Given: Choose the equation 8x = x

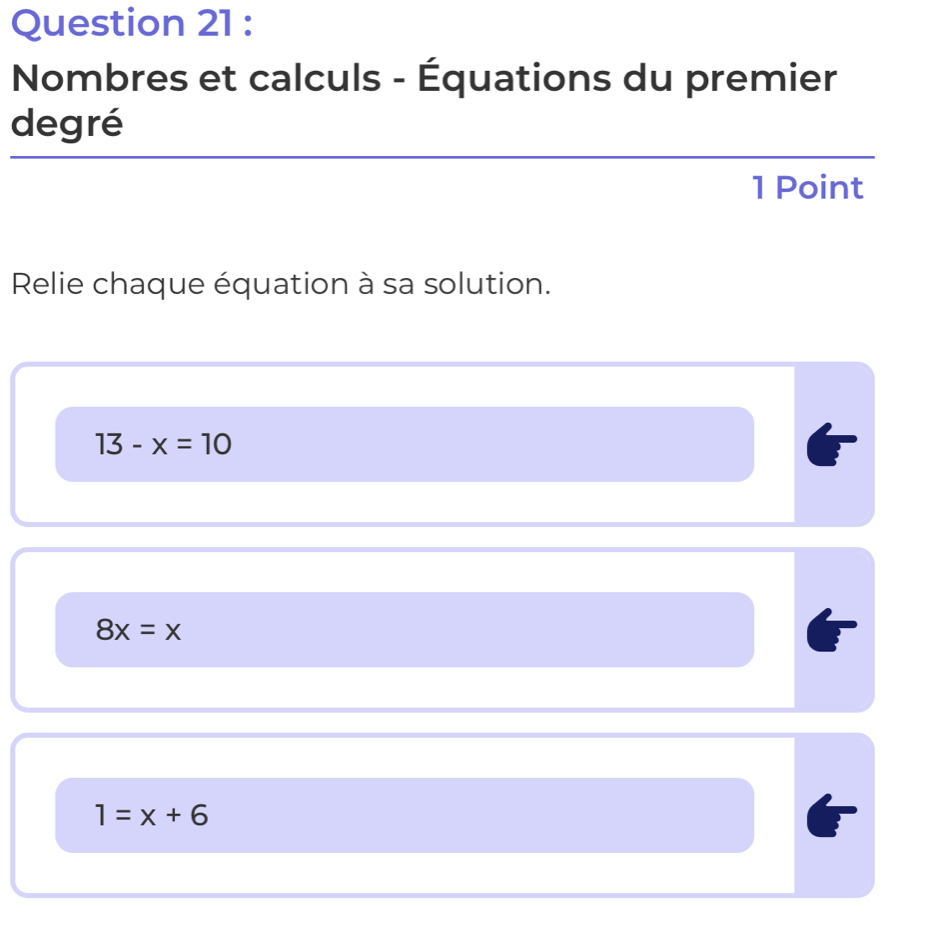Looking at the screenshot, I should tap(404, 630).
